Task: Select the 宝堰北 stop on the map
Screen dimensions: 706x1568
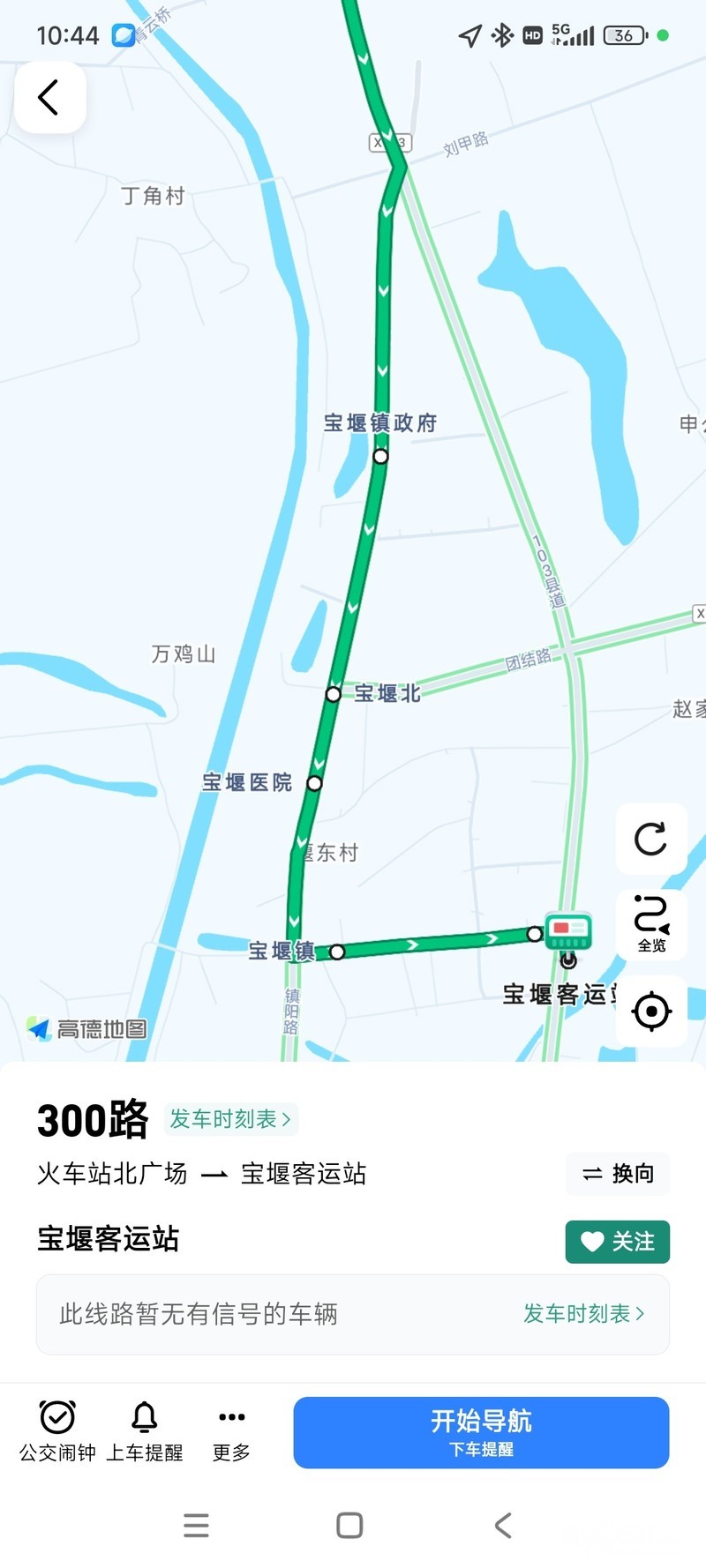Action: pos(334,694)
